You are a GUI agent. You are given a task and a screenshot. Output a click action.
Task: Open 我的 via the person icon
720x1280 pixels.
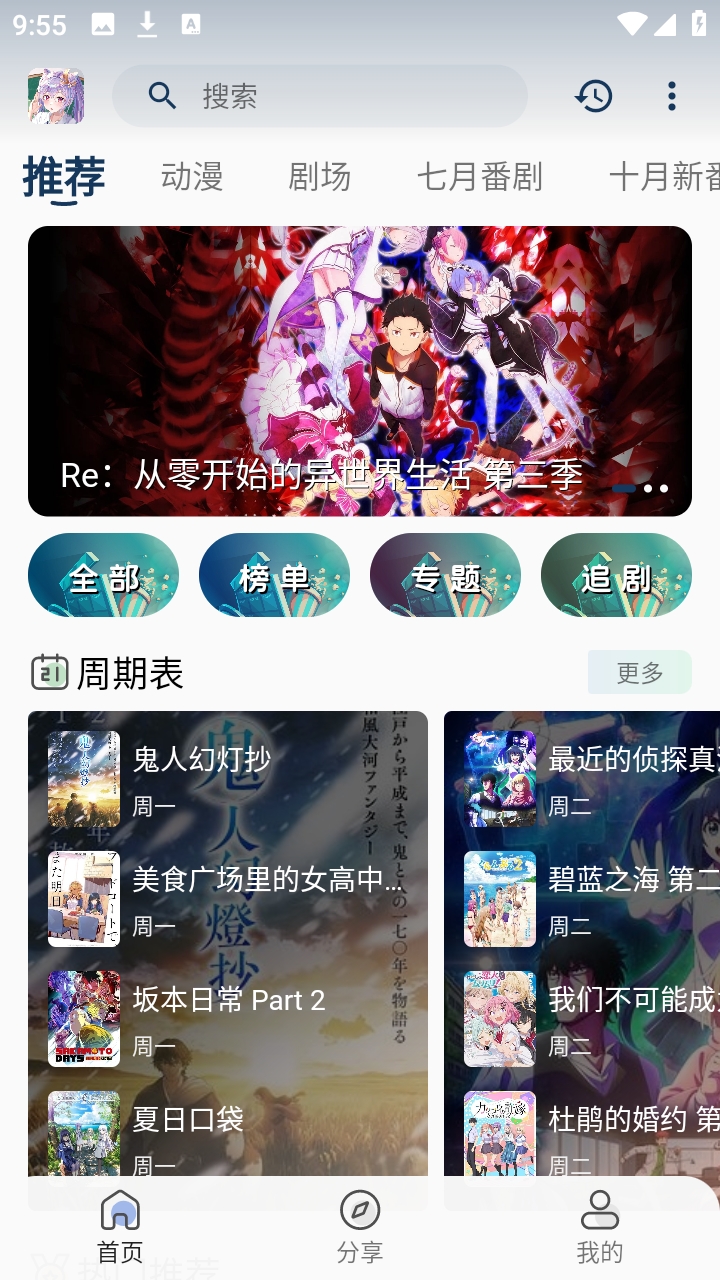pos(600,1210)
